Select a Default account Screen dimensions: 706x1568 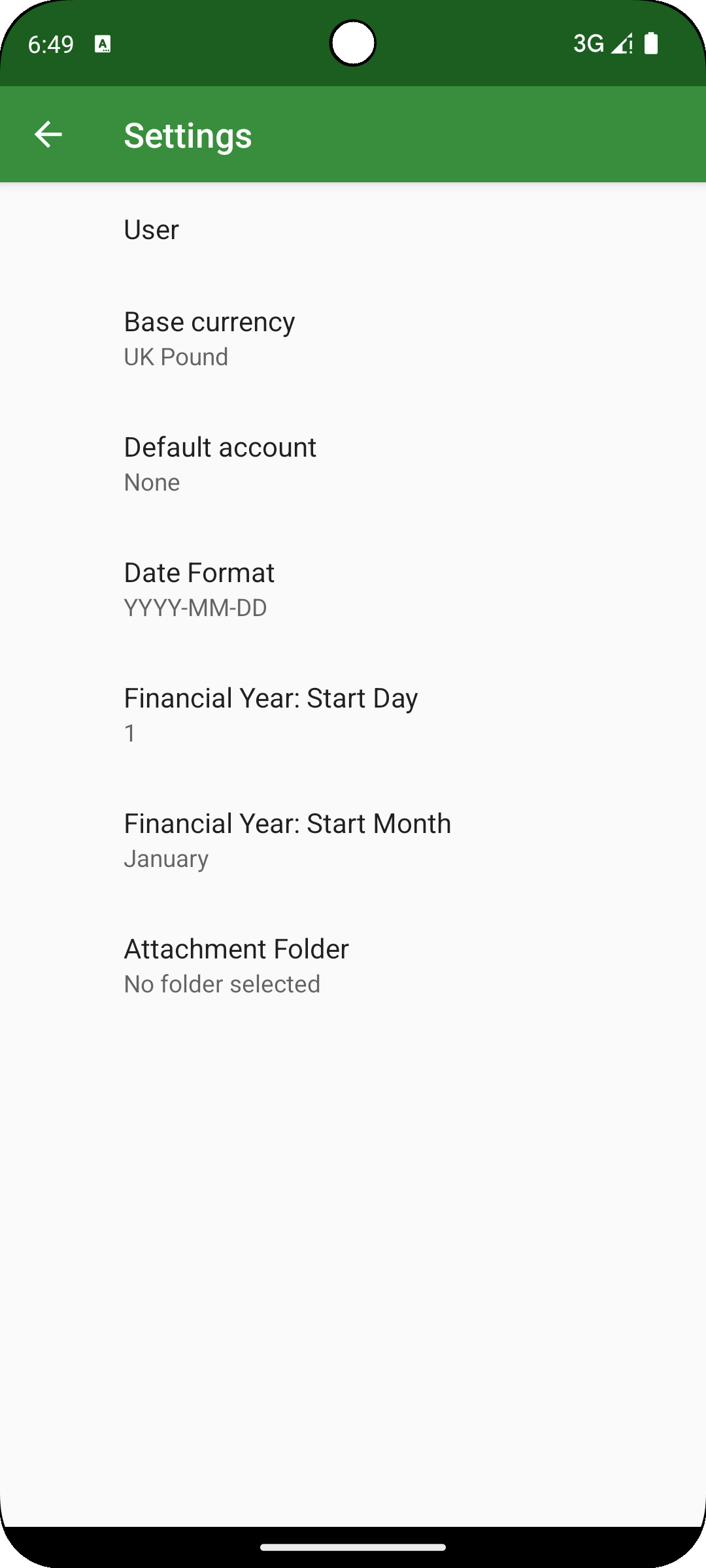[220, 463]
